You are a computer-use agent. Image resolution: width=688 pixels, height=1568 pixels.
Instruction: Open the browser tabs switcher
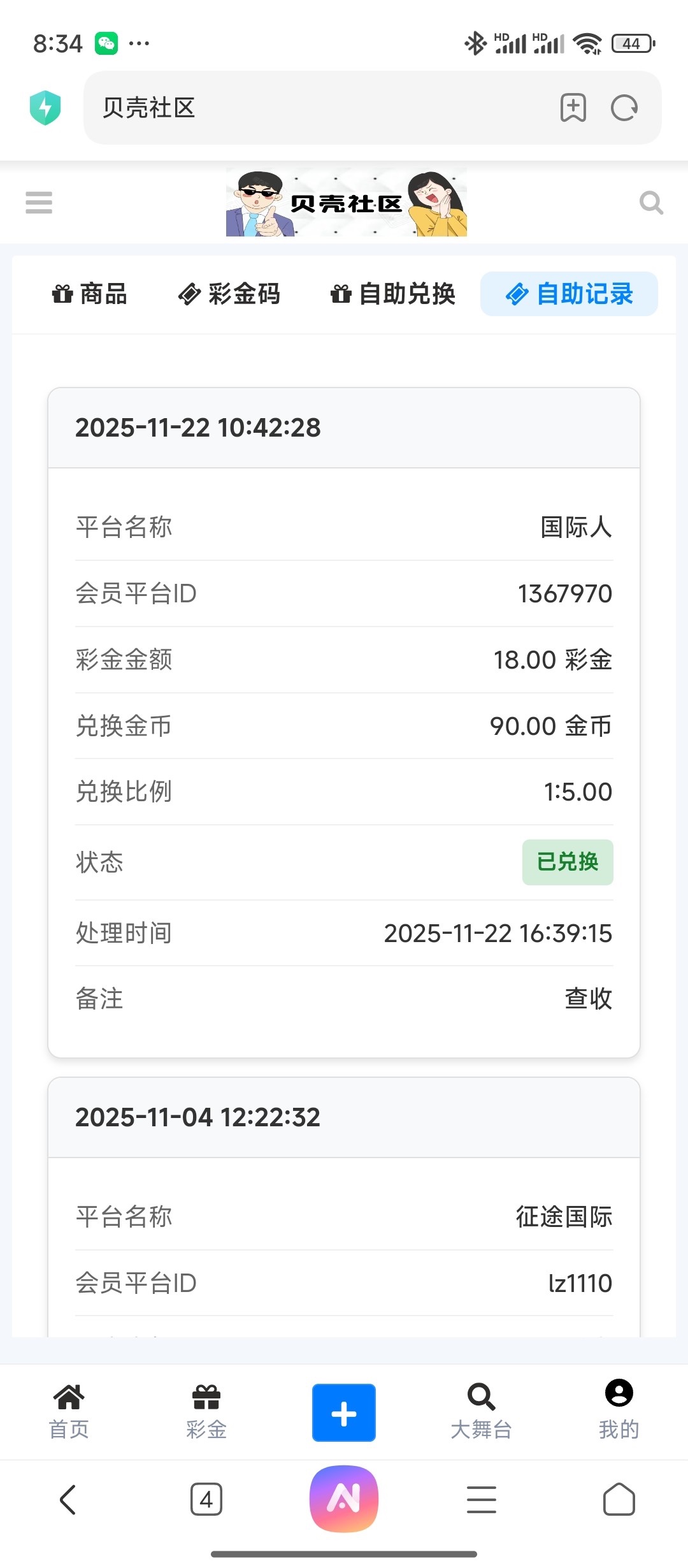[206, 1499]
